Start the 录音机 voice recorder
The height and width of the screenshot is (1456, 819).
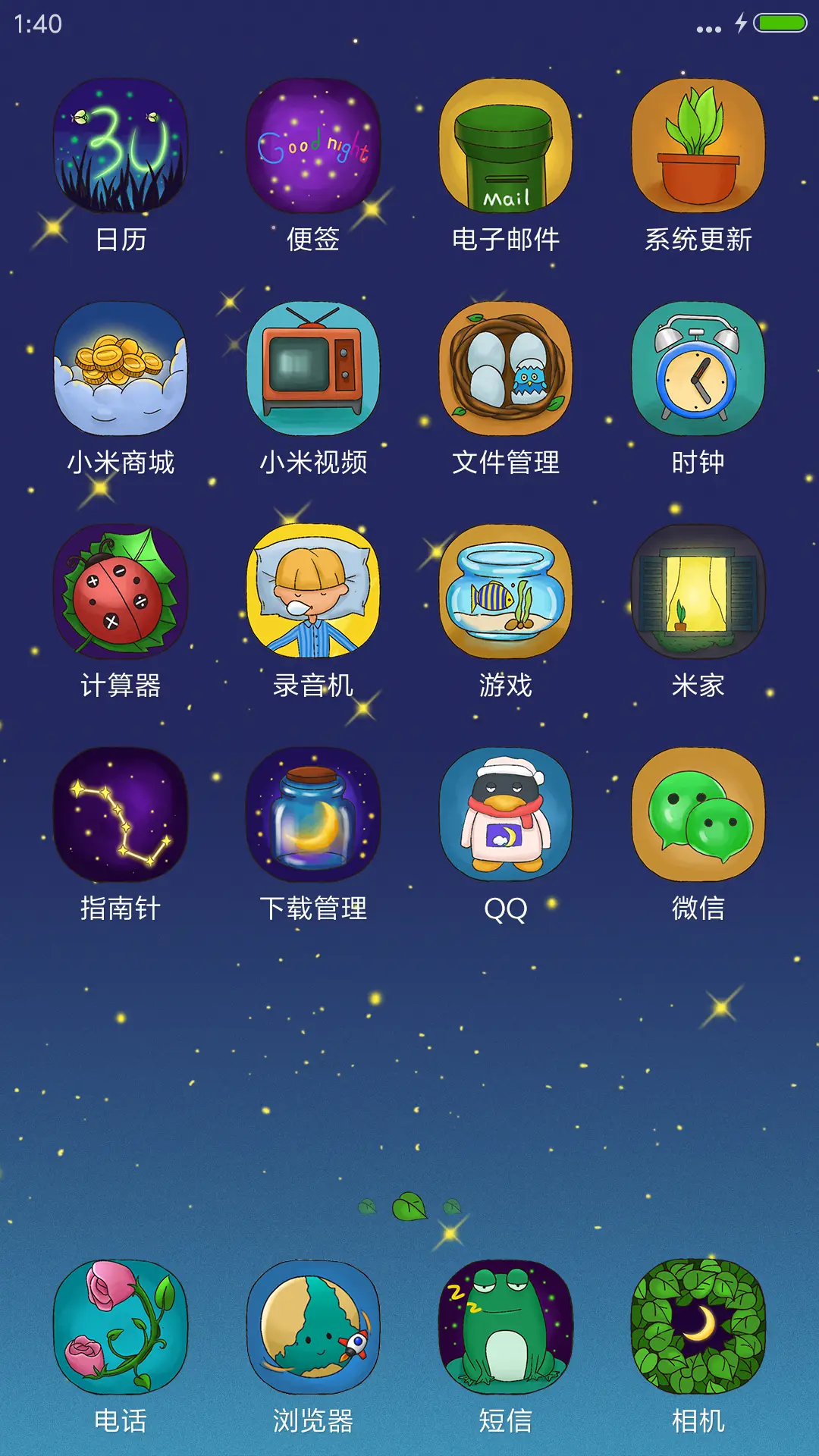pyautogui.click(x=315, y=593)
